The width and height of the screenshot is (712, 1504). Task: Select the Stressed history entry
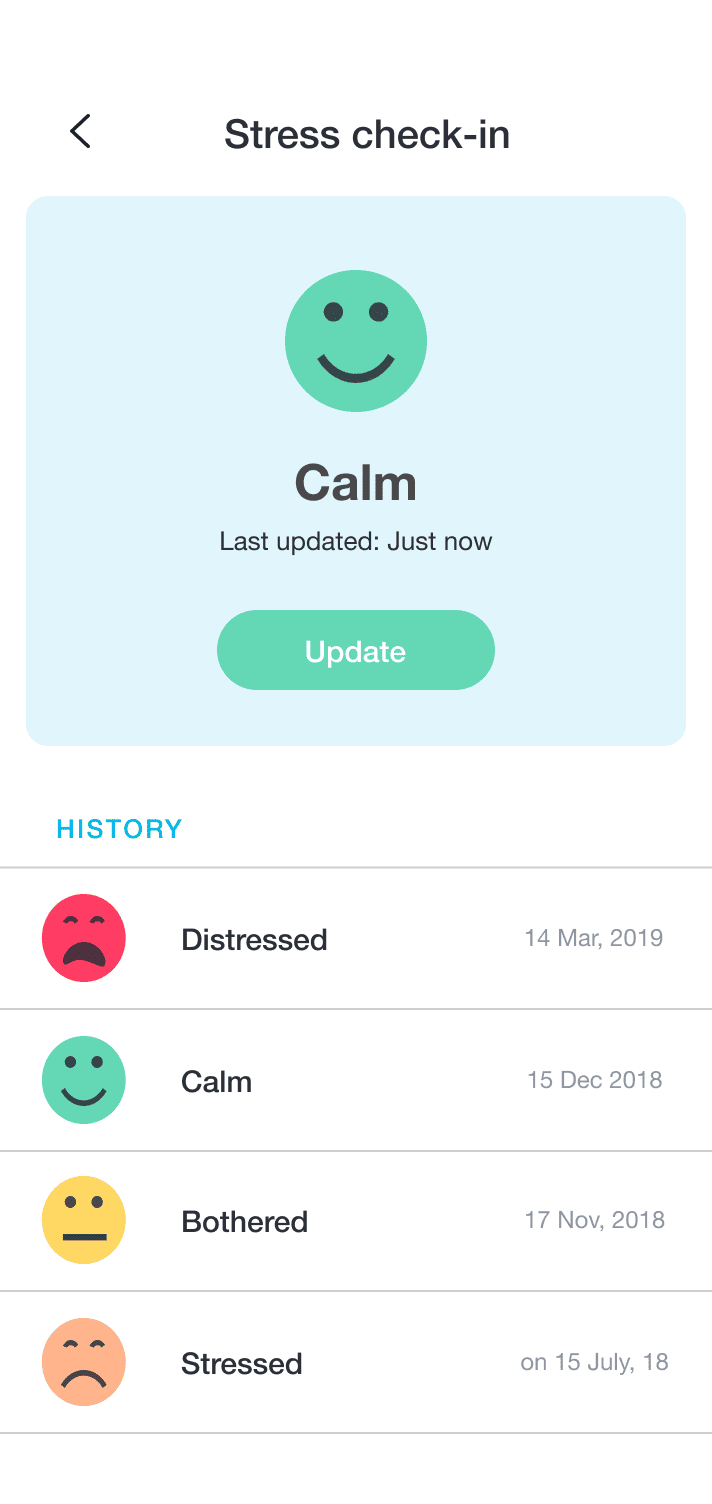(x=355, y=1363)
